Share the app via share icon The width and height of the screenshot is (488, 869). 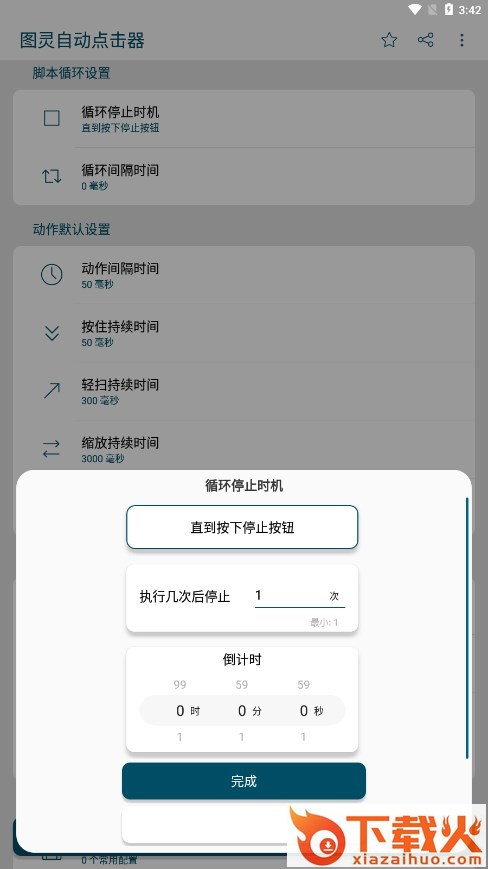(425, 40)
